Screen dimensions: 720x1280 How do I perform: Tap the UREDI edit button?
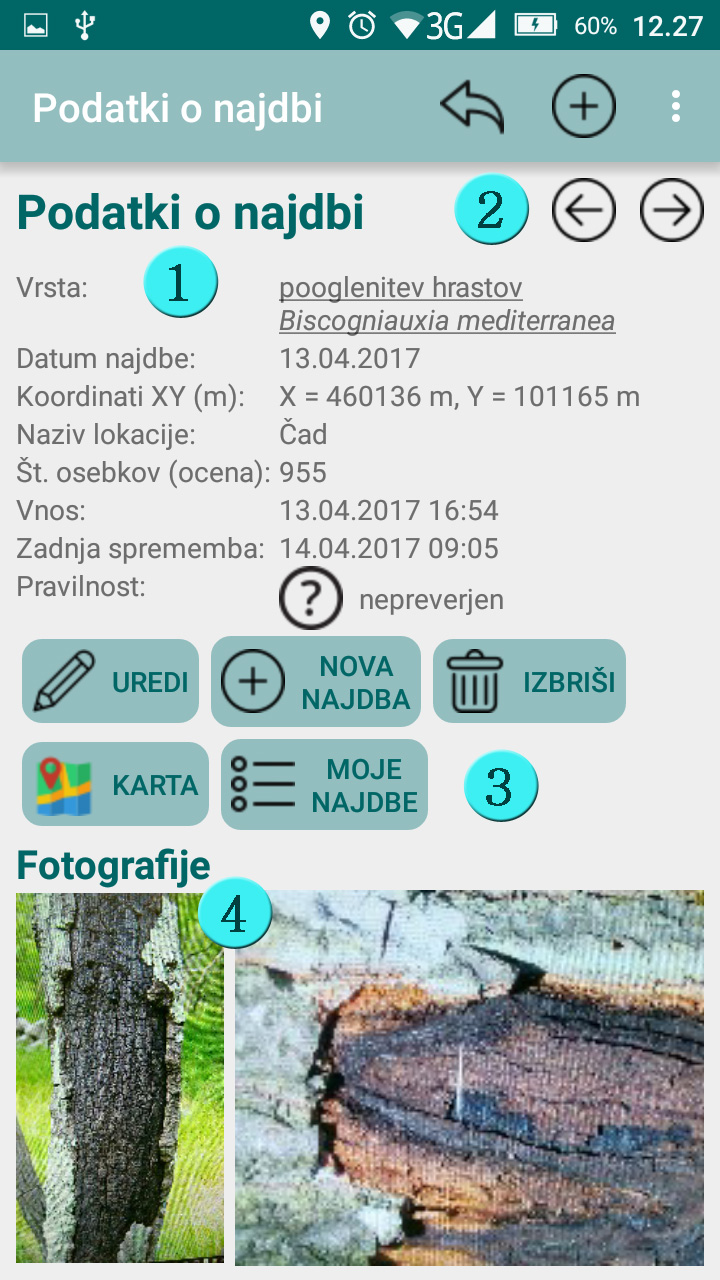coord(111,681)
